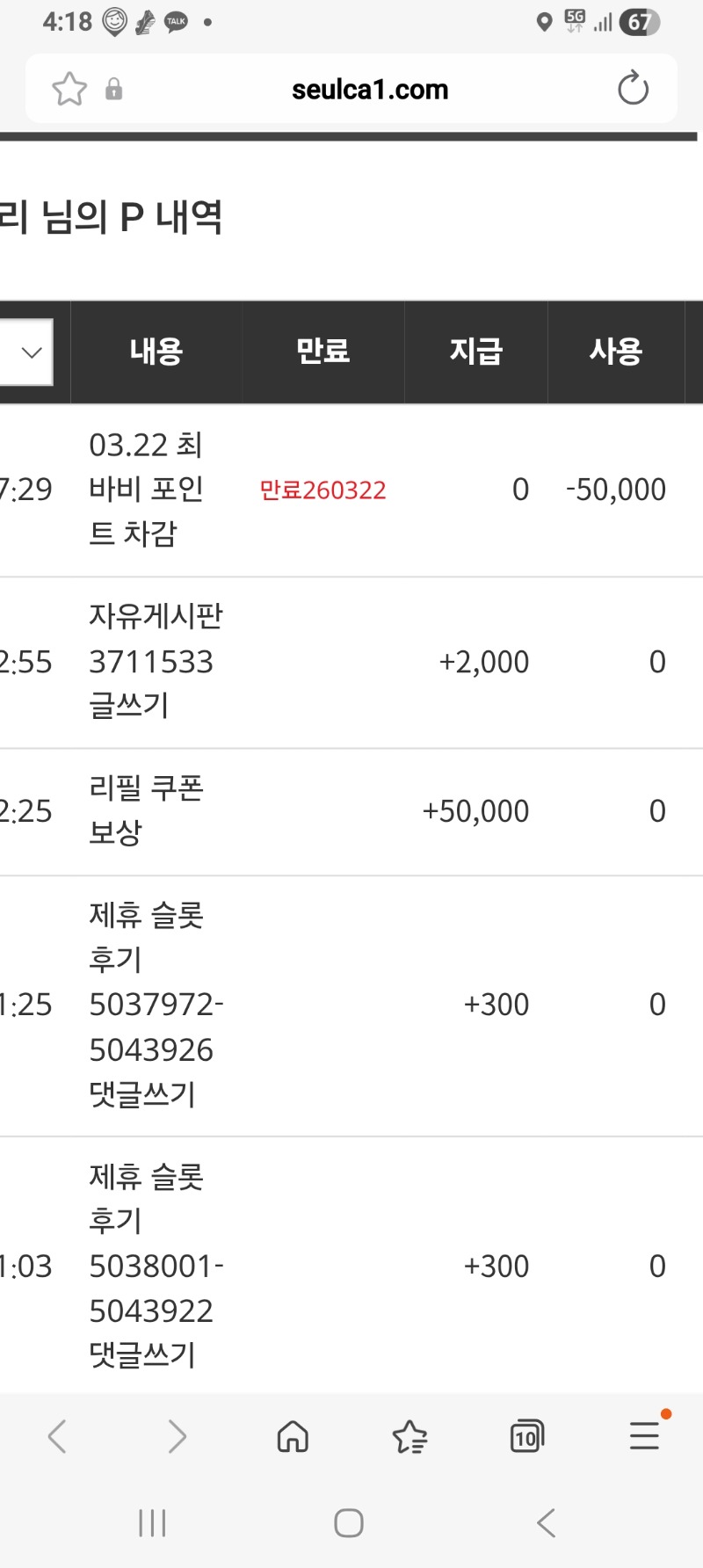This screenshot has width=703, height=1568.
Task: Go forward to the next page
Action: point(177,1437)
